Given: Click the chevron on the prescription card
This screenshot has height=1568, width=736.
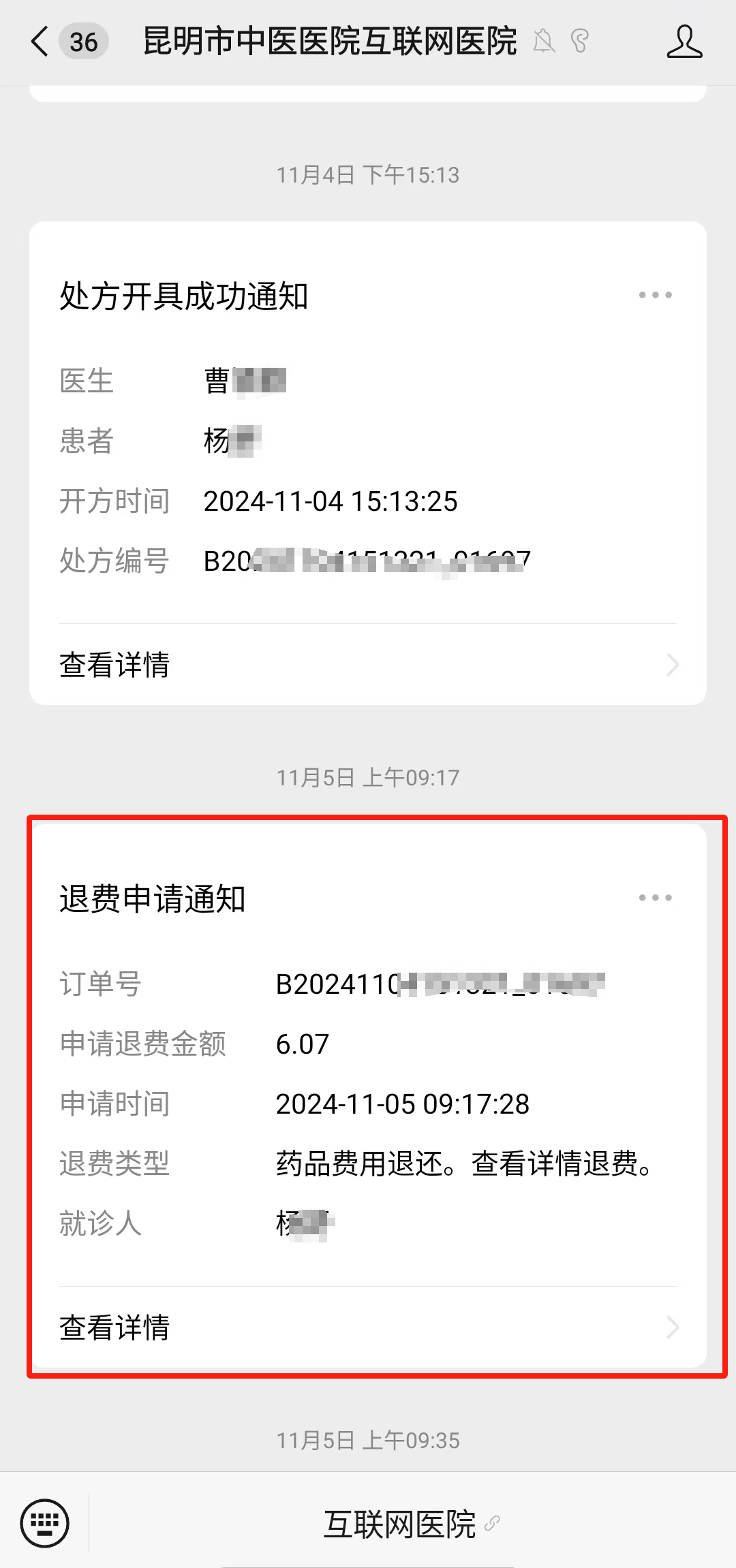Looking at the screenshot, I should pos(672,664).
